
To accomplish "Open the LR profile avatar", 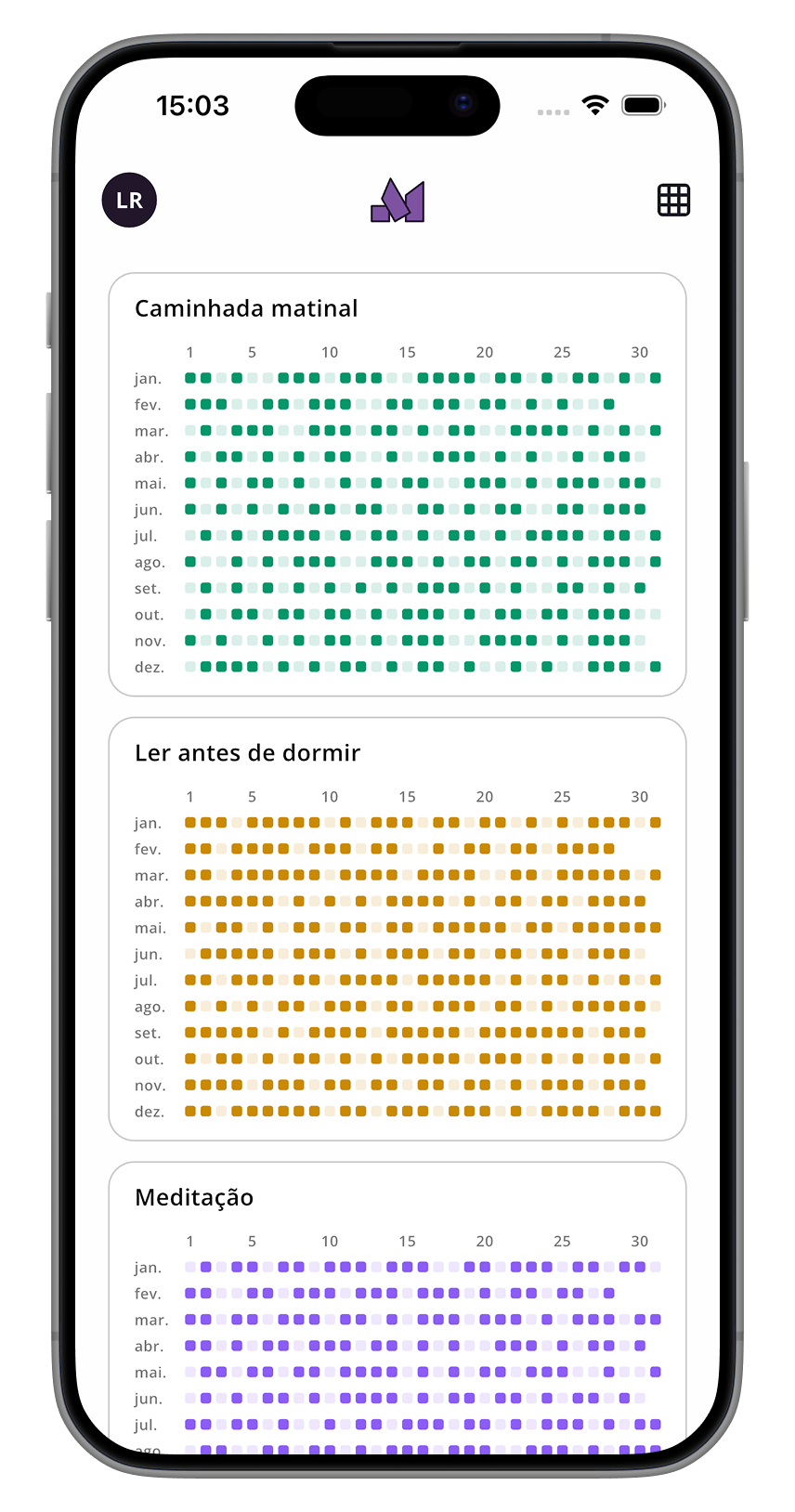I will [x=129, y=200].
